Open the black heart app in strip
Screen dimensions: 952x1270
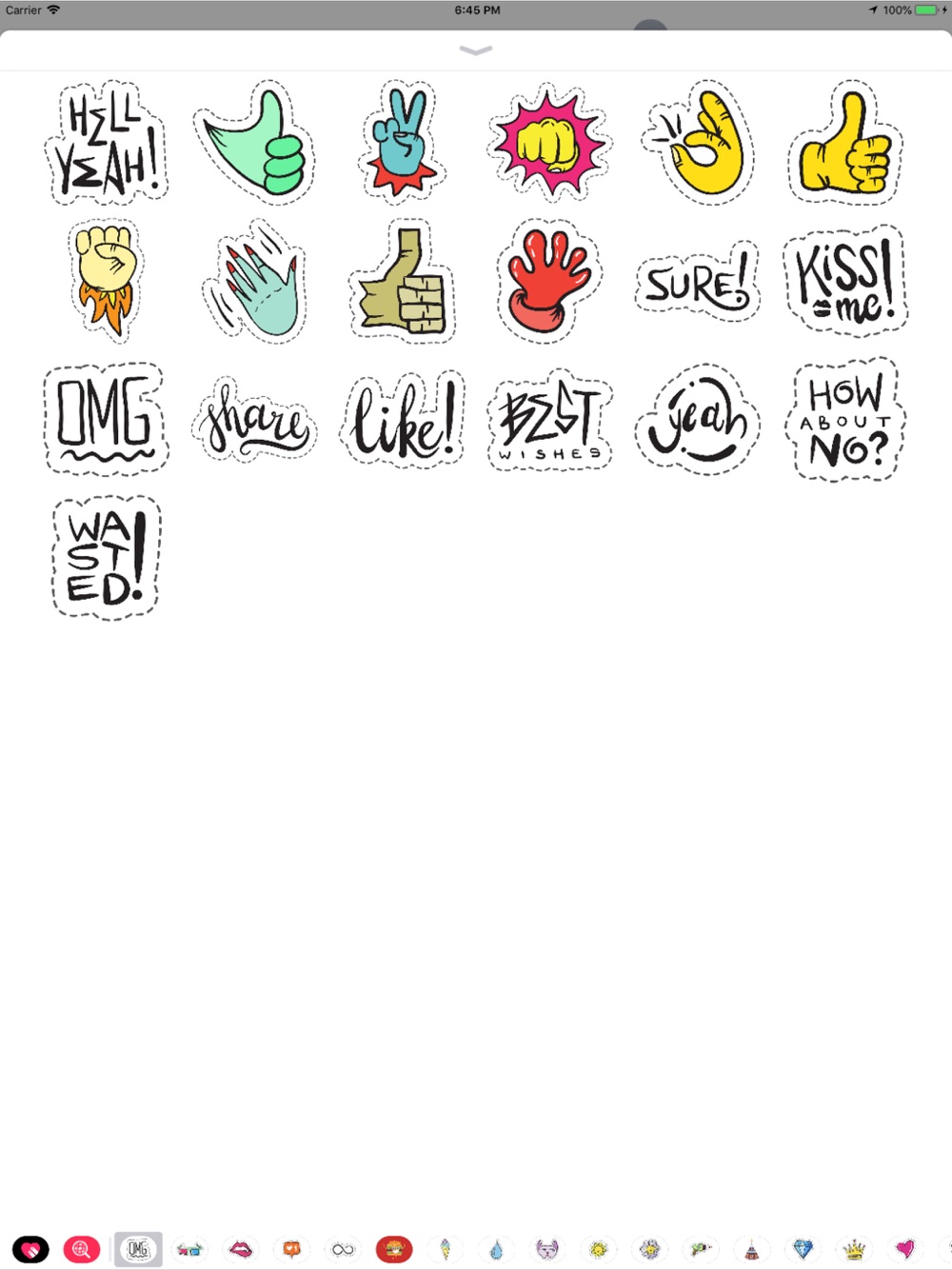tap(30, 1249)
